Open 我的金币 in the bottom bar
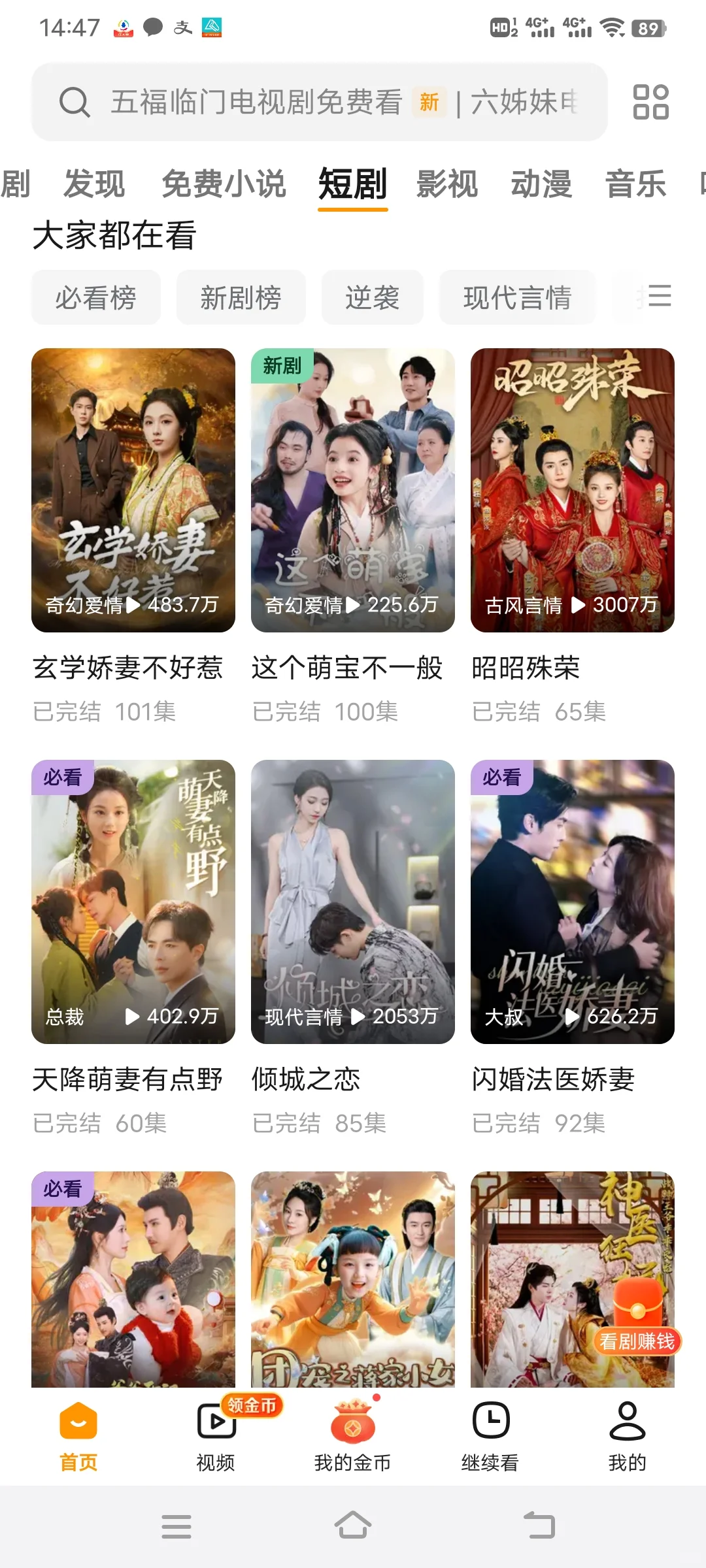Image resolution: width=706 pixels, height=1568 pixels. (x=353, y=1435)
